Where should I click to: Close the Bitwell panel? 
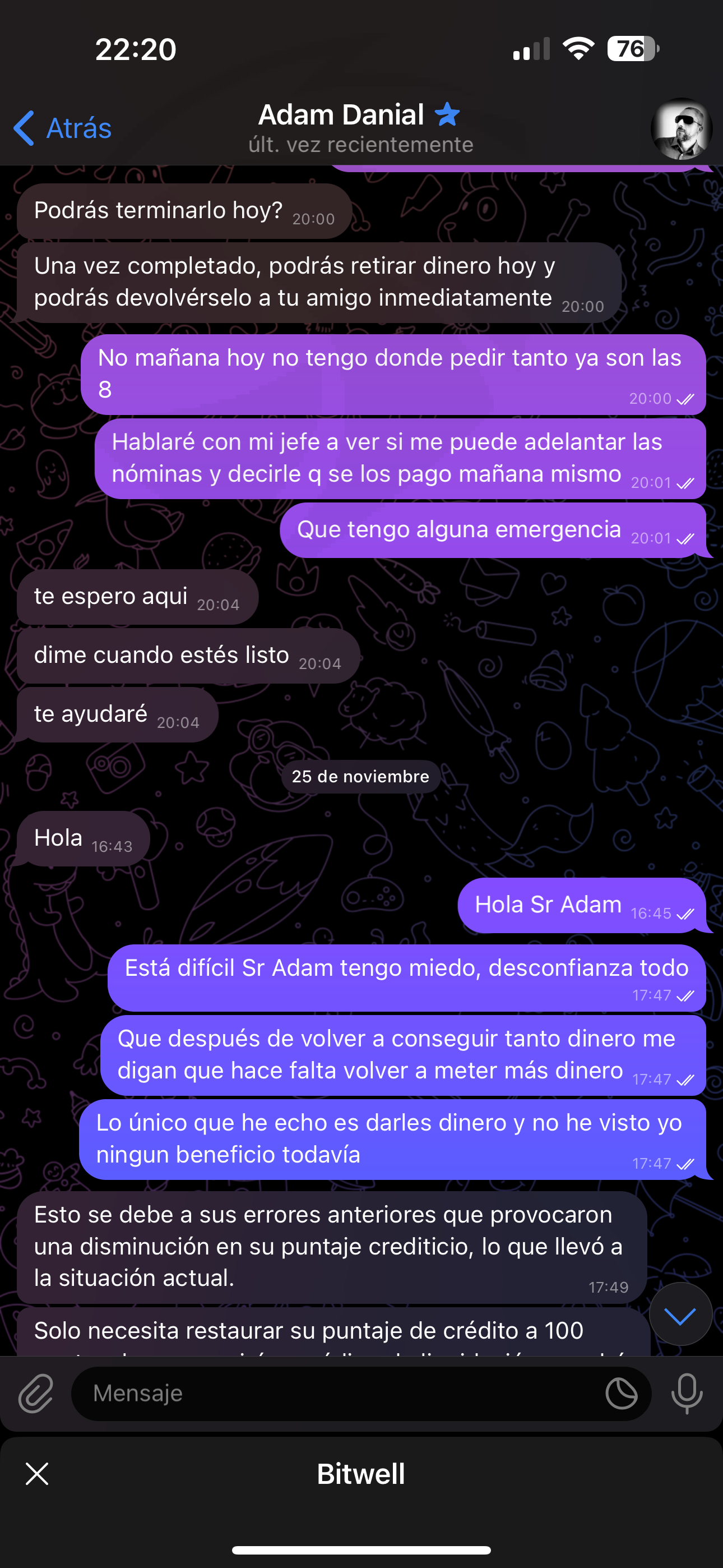(37, 1474)
